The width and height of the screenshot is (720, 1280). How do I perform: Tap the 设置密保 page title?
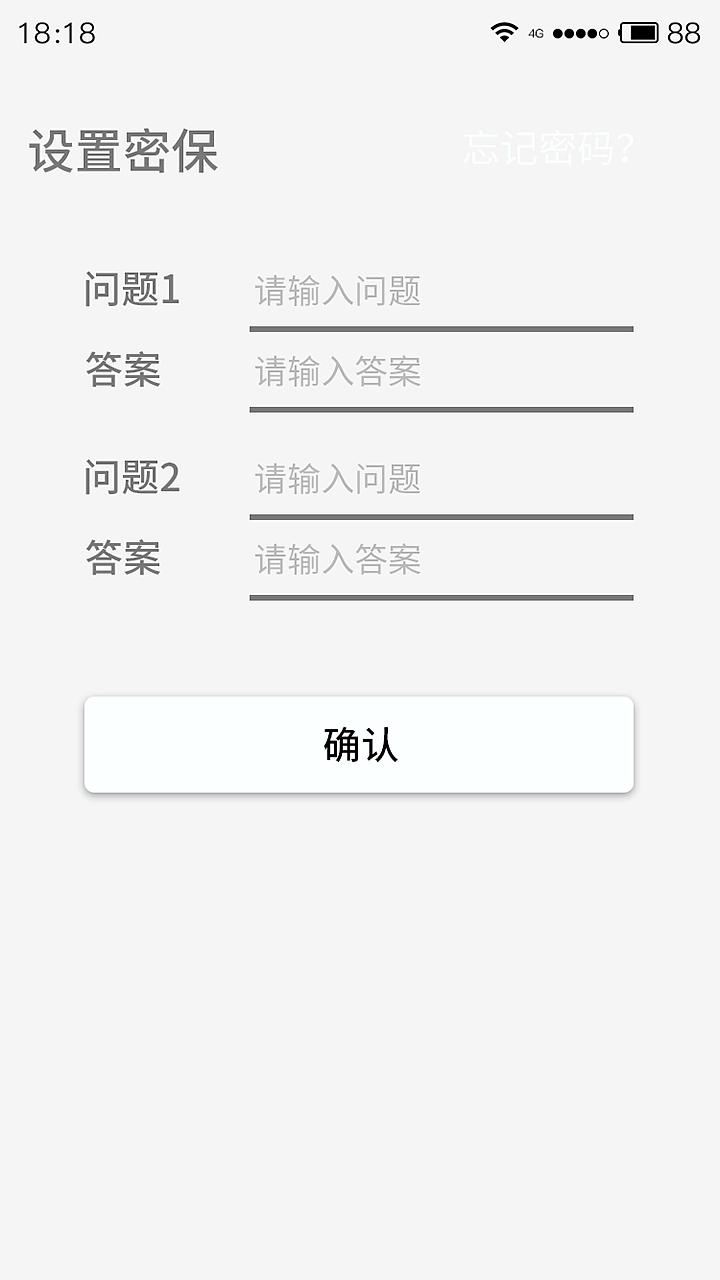click(x=125, y=150)
